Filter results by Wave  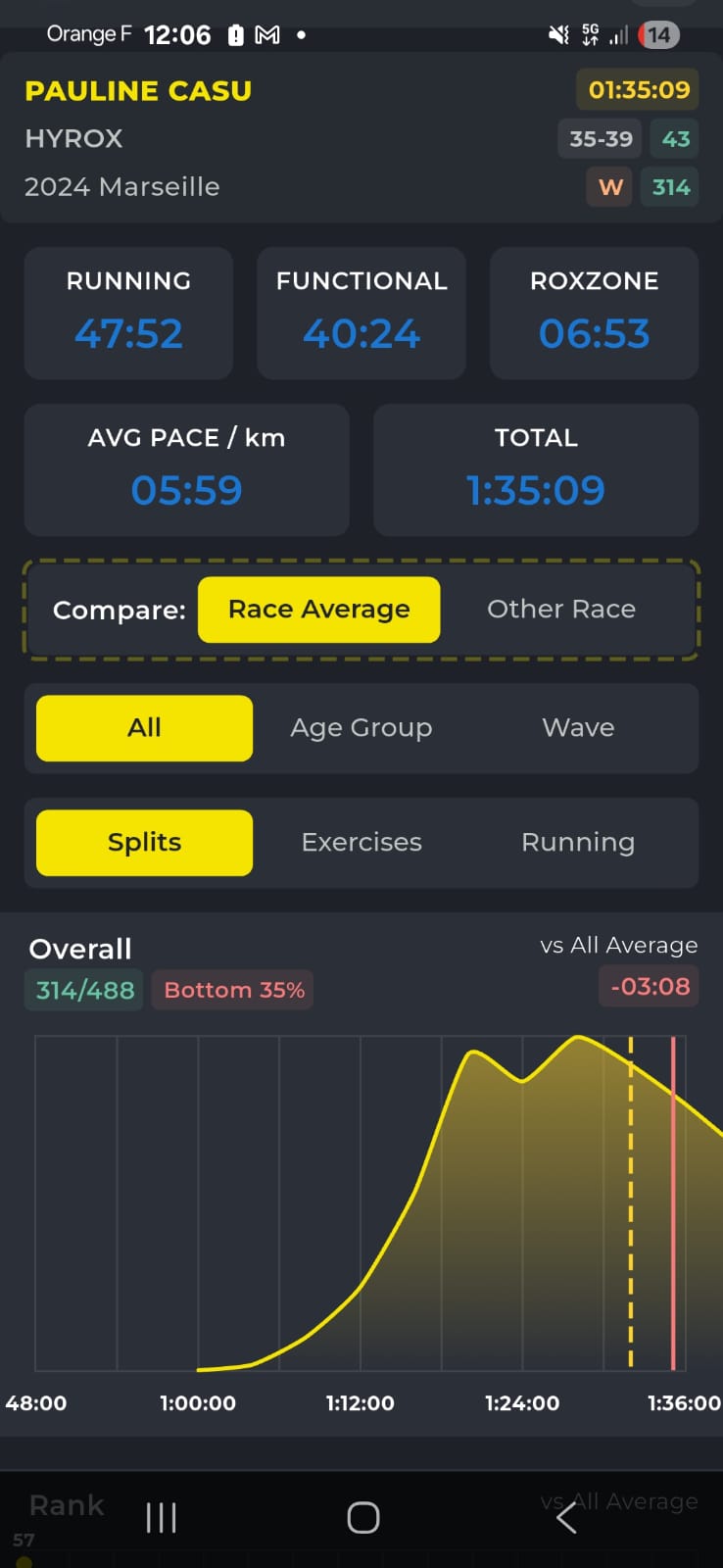coord(578,728)
